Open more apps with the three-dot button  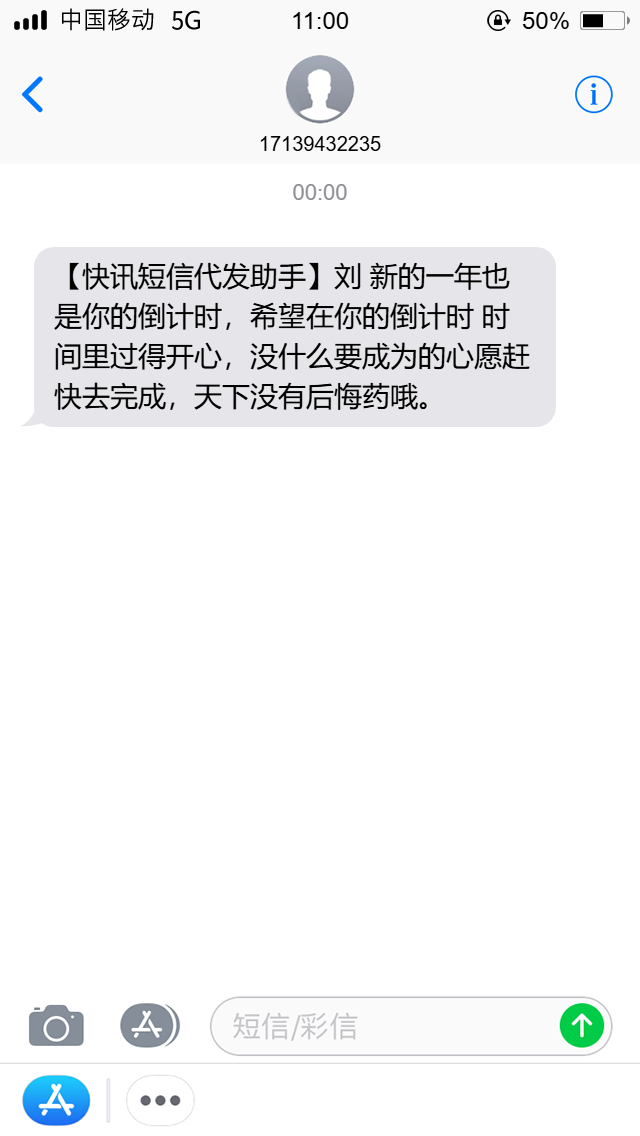coord(160,1100)
